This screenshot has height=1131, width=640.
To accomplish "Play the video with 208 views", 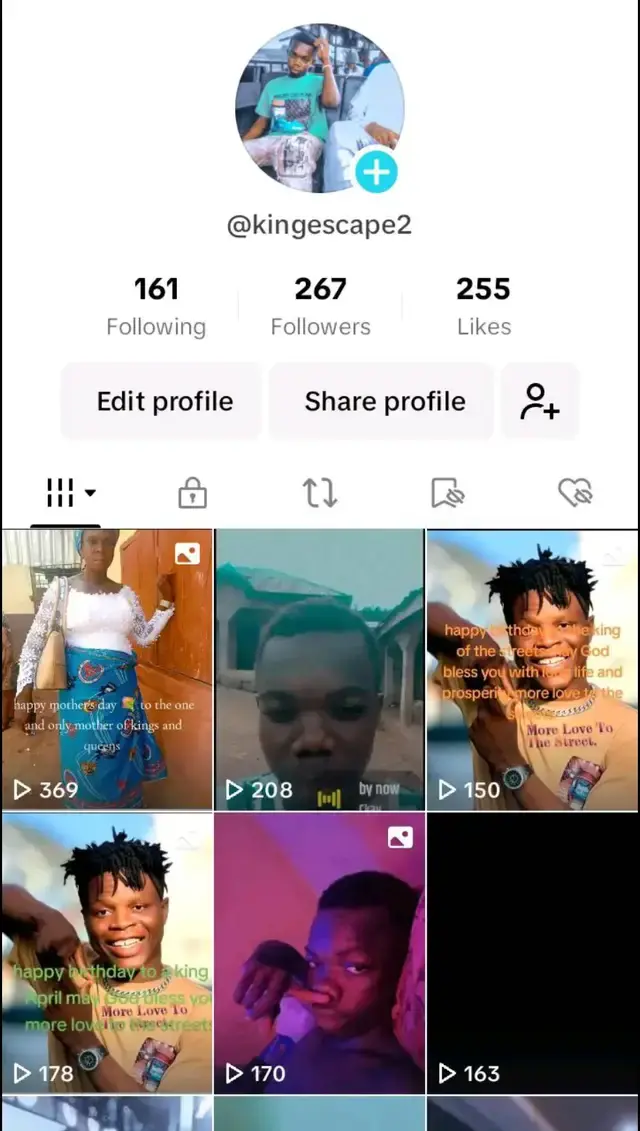I will tap(320, 669).
